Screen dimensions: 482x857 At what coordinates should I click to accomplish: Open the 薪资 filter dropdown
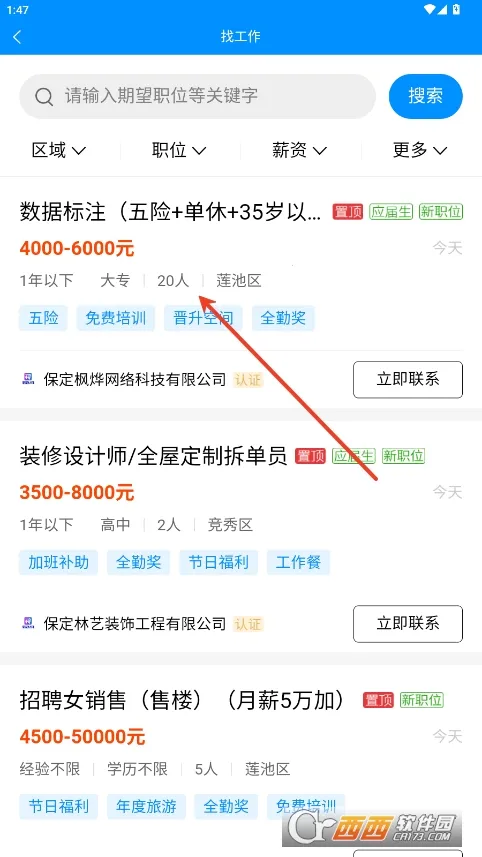pos(299,150)
